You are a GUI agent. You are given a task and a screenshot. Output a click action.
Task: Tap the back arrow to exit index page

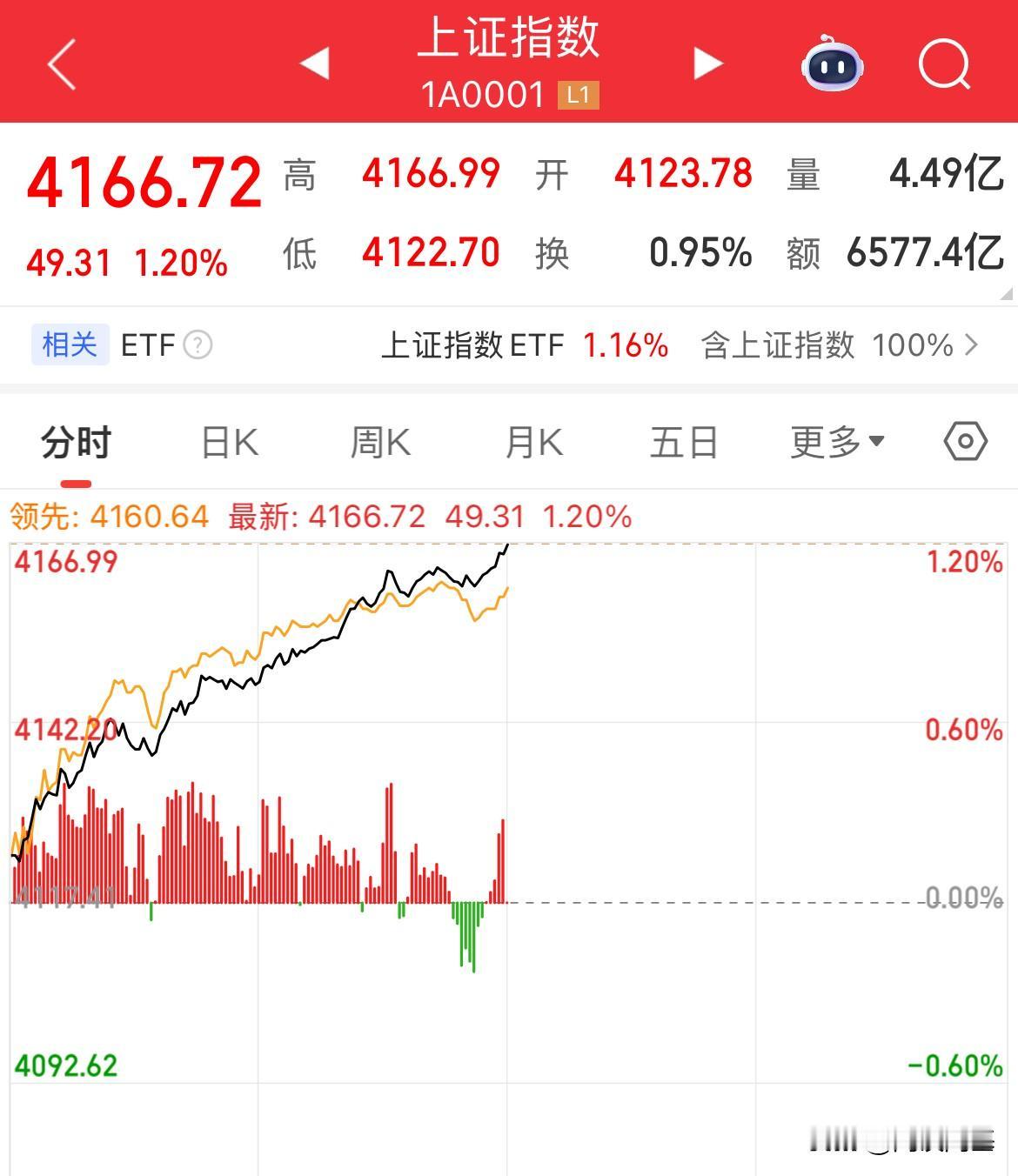[x=59, y=63]
